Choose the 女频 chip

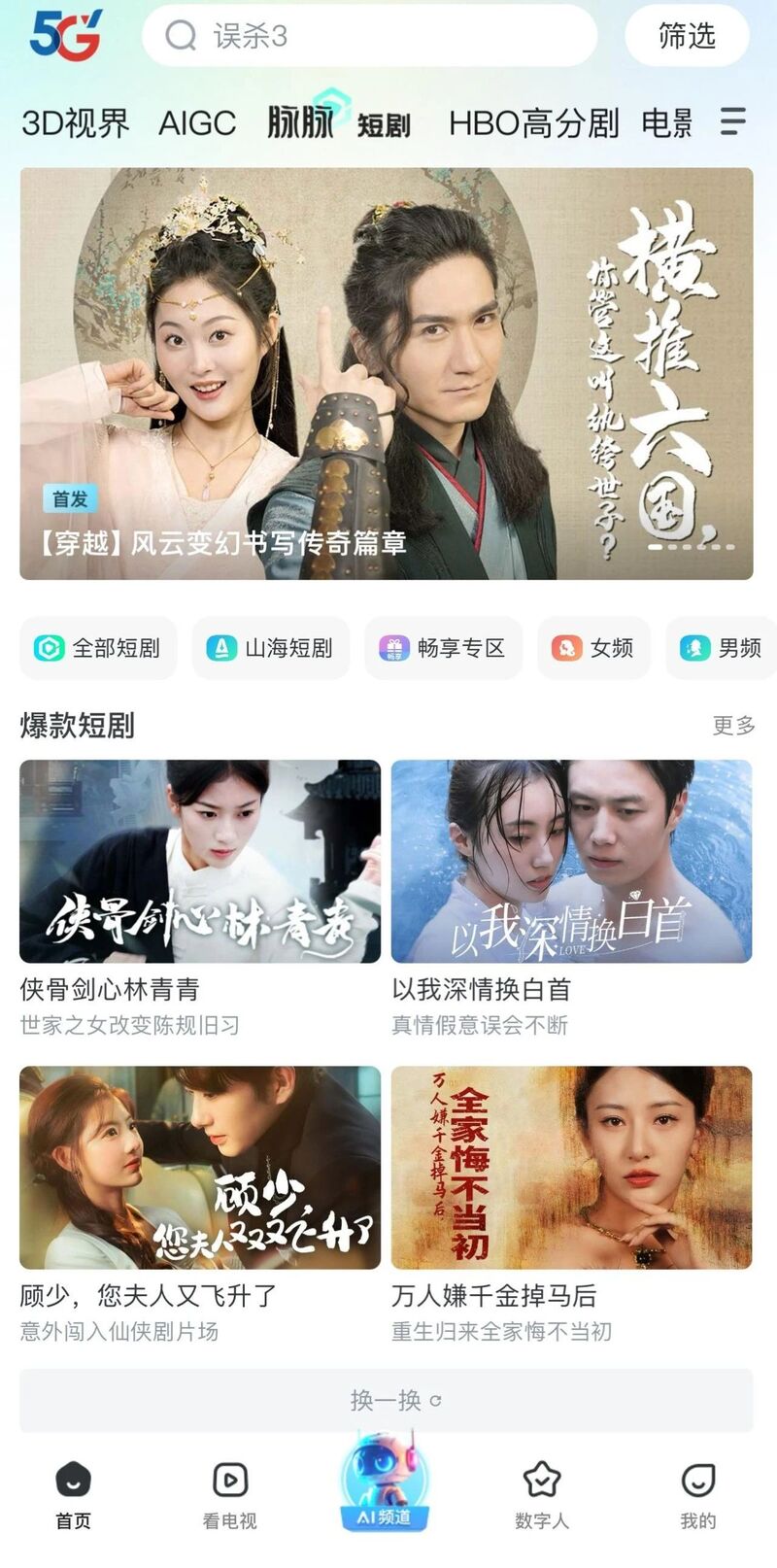pyautogui.click(x=593, y=648)
